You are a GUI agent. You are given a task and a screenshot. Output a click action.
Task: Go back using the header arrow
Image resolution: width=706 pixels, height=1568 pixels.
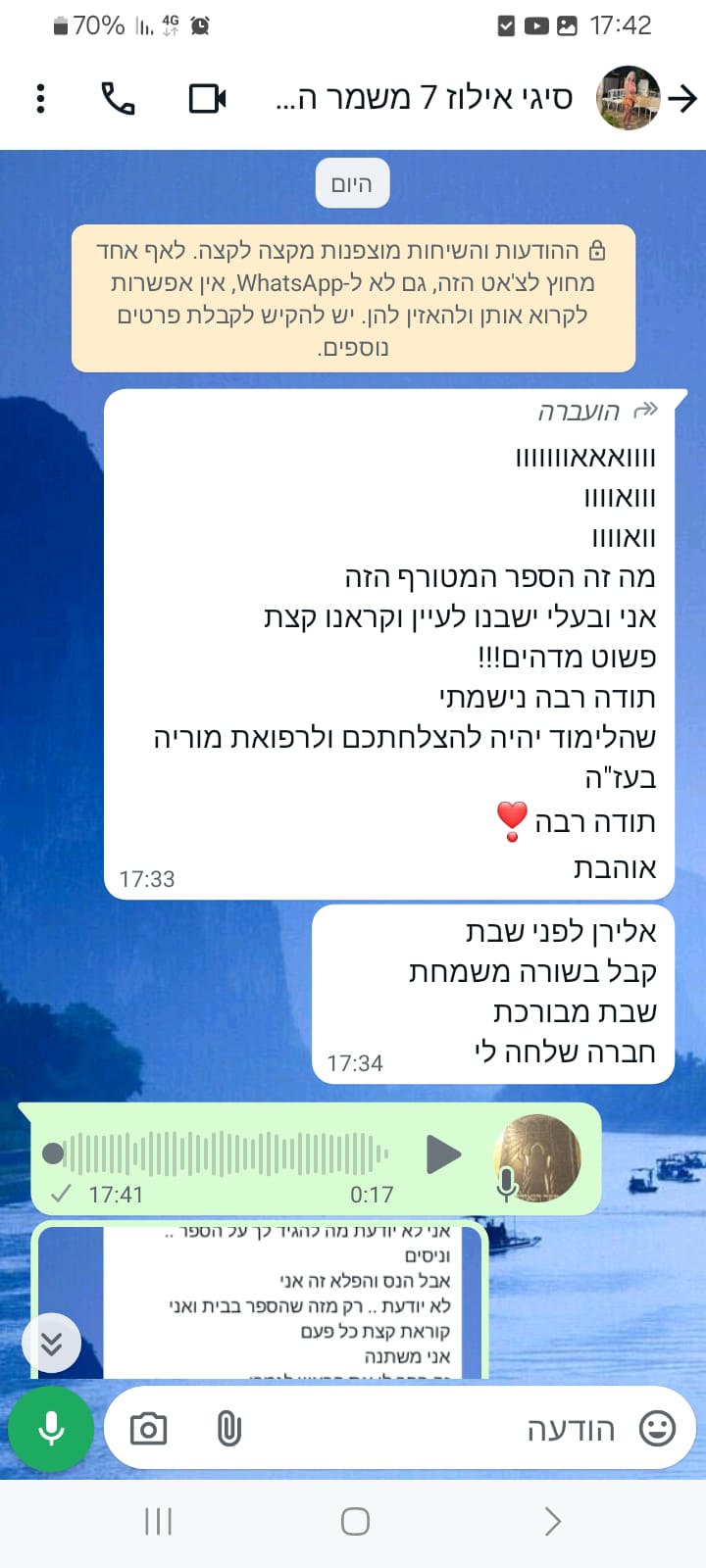click(x=682, y=98)
